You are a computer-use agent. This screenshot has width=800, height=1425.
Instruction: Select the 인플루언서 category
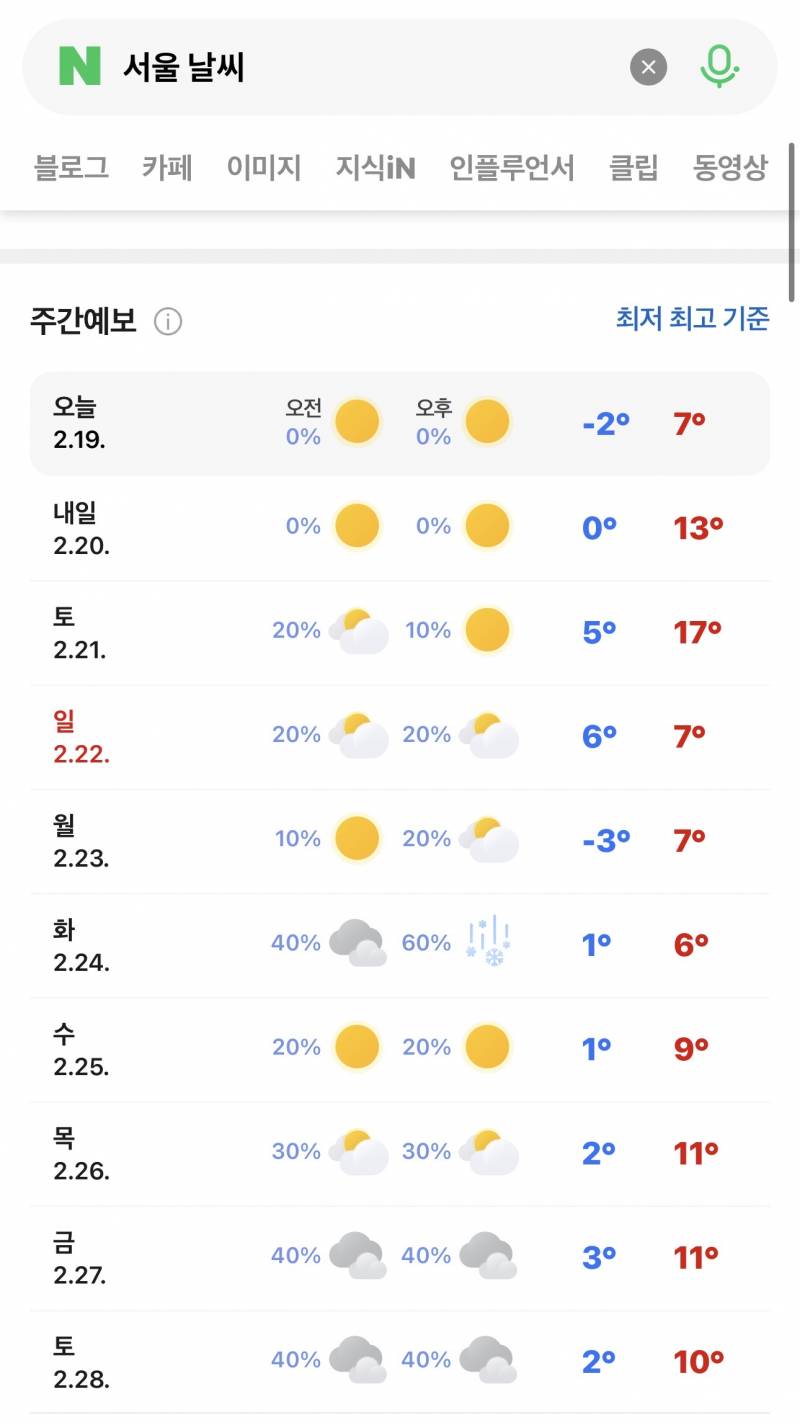tap(513, 168)
